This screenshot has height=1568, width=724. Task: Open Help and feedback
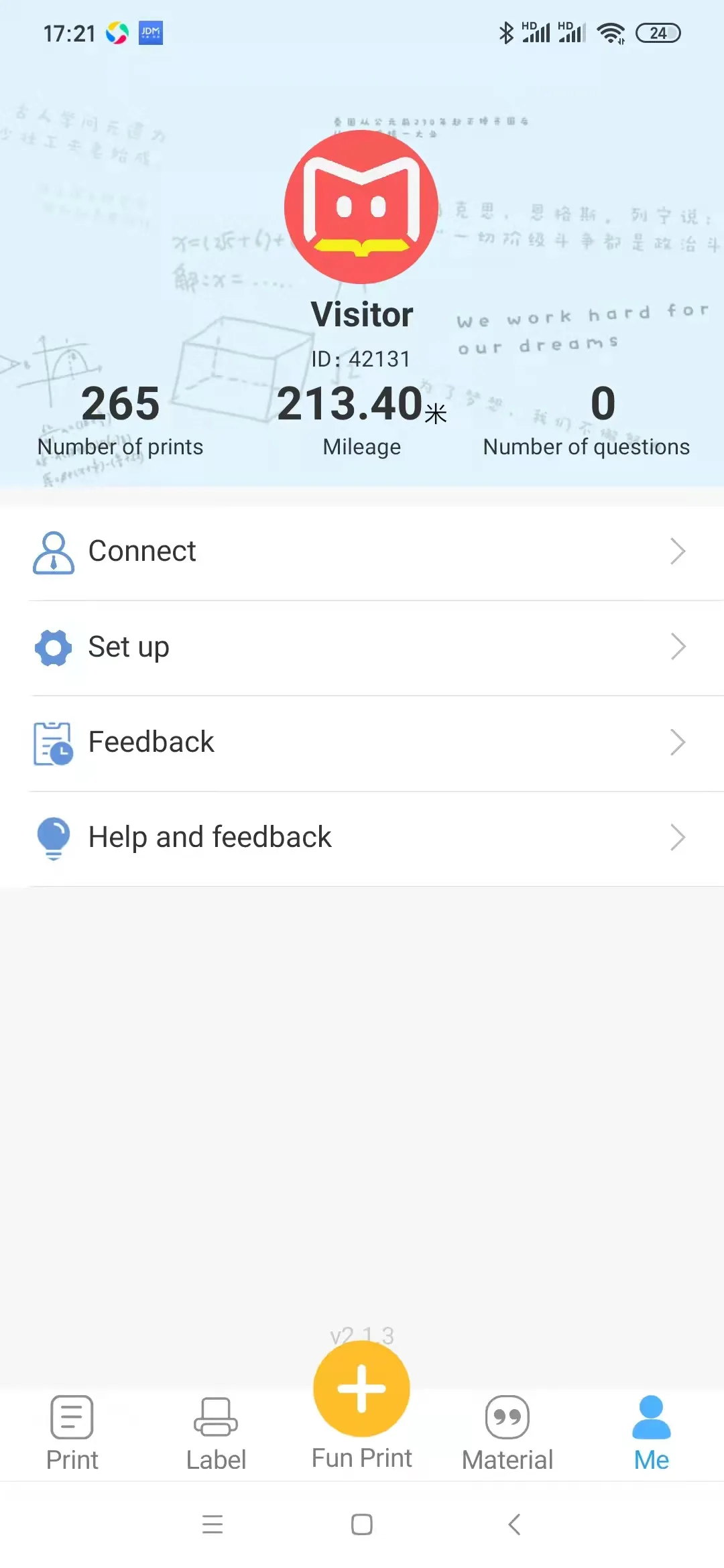click(x=210, y=837)
